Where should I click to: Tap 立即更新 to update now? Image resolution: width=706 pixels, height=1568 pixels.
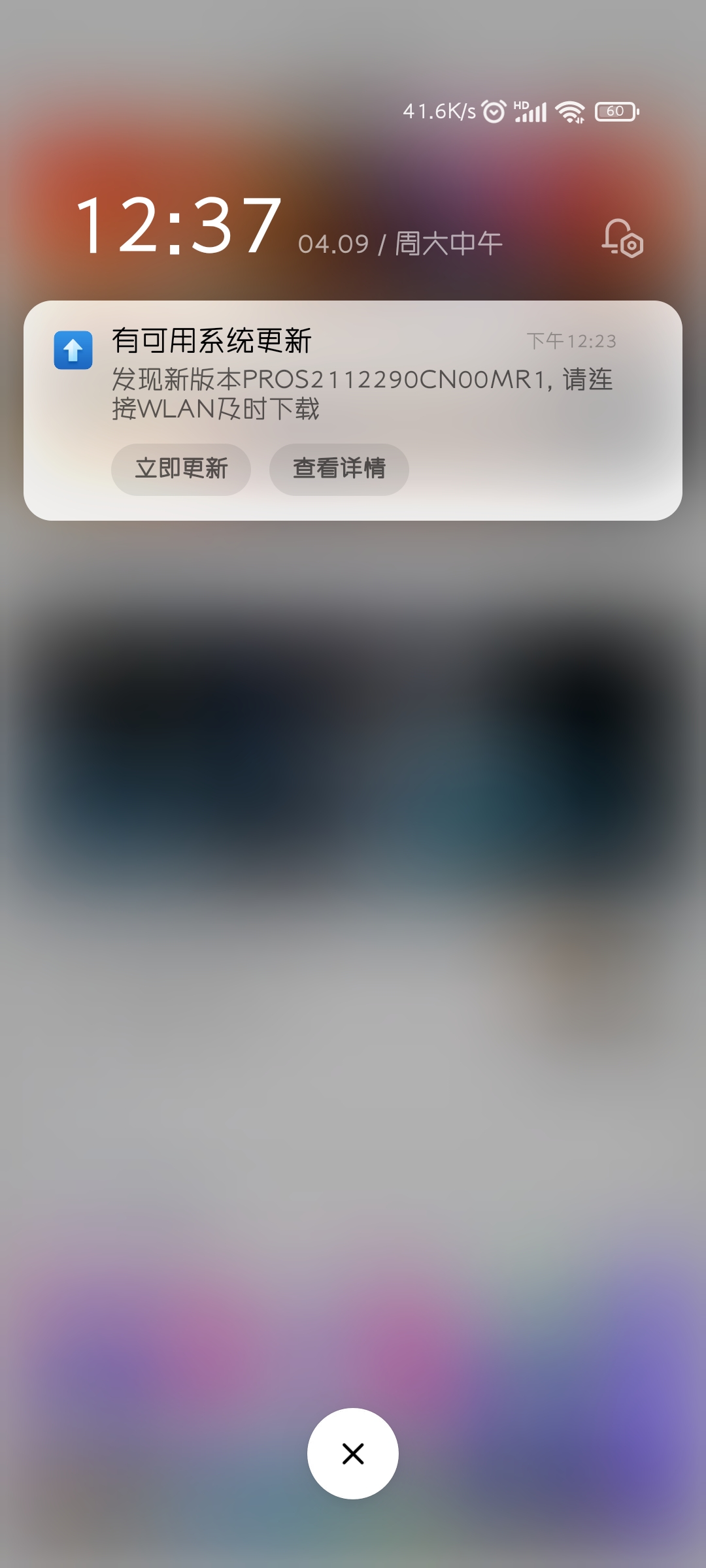coord(181,469)
